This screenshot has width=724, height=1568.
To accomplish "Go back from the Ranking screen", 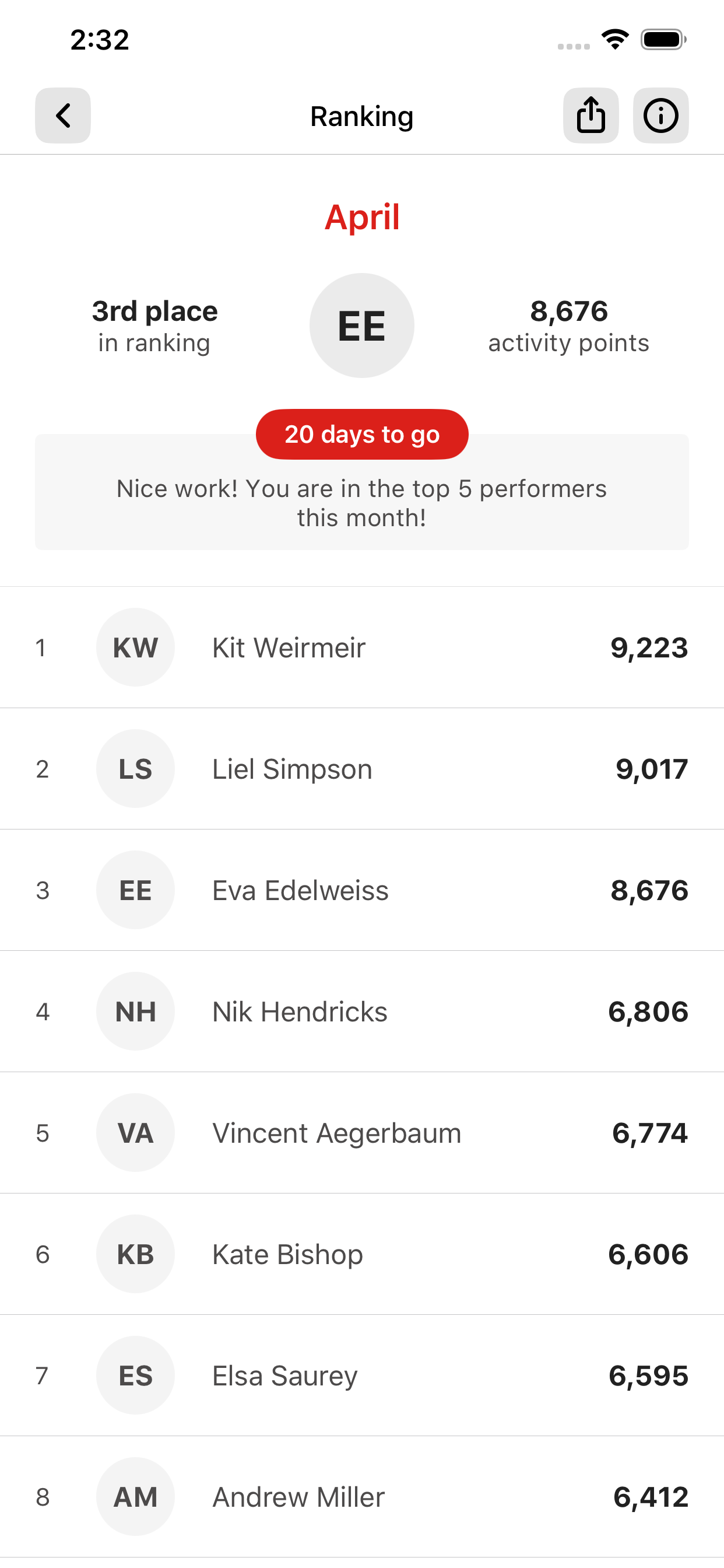I will pyautogui.click(x=63, y=116).
